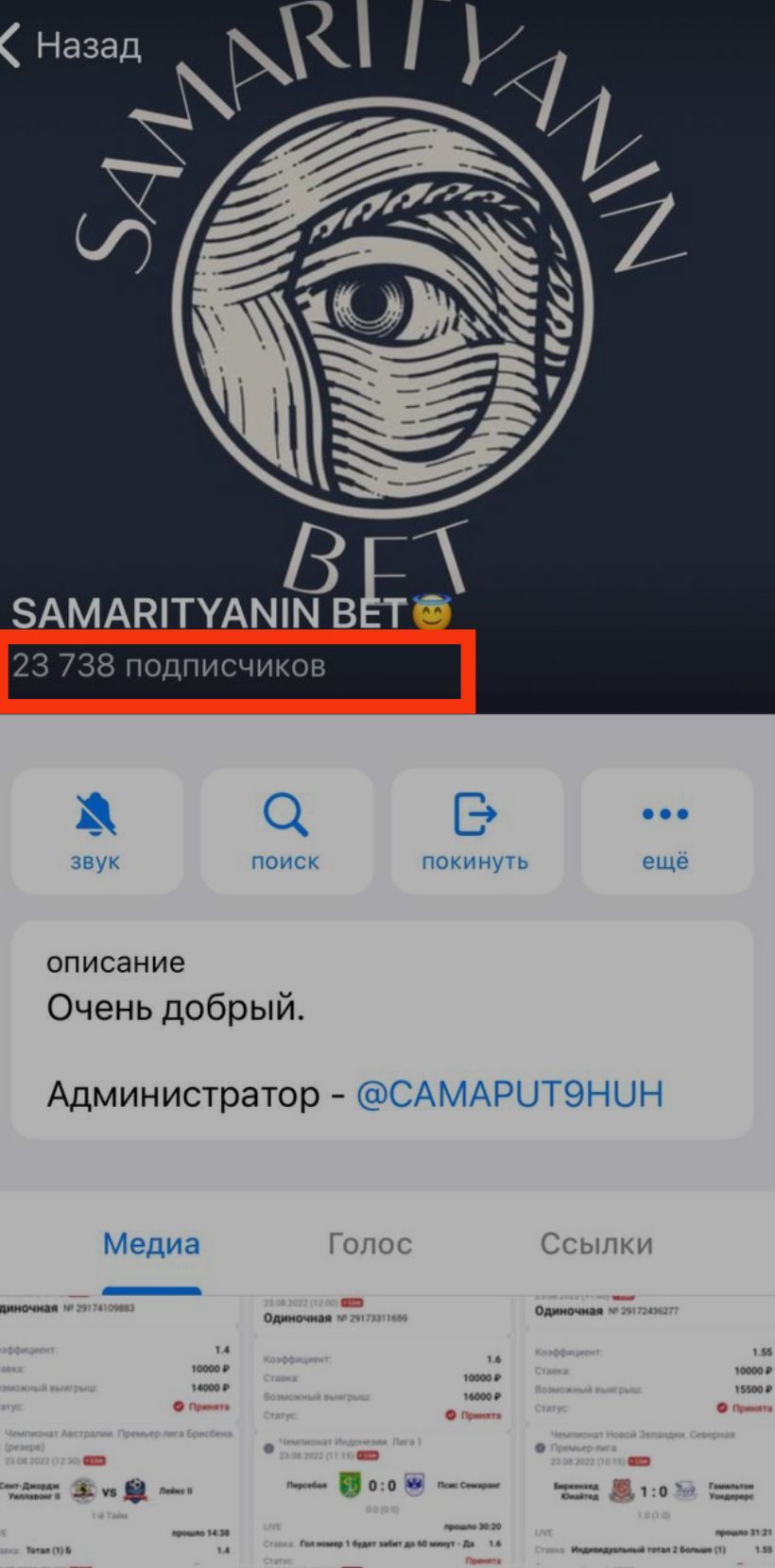Go back with the Назад button
The height and width of the screenshot is (1568, 775).
pos(72,44)
